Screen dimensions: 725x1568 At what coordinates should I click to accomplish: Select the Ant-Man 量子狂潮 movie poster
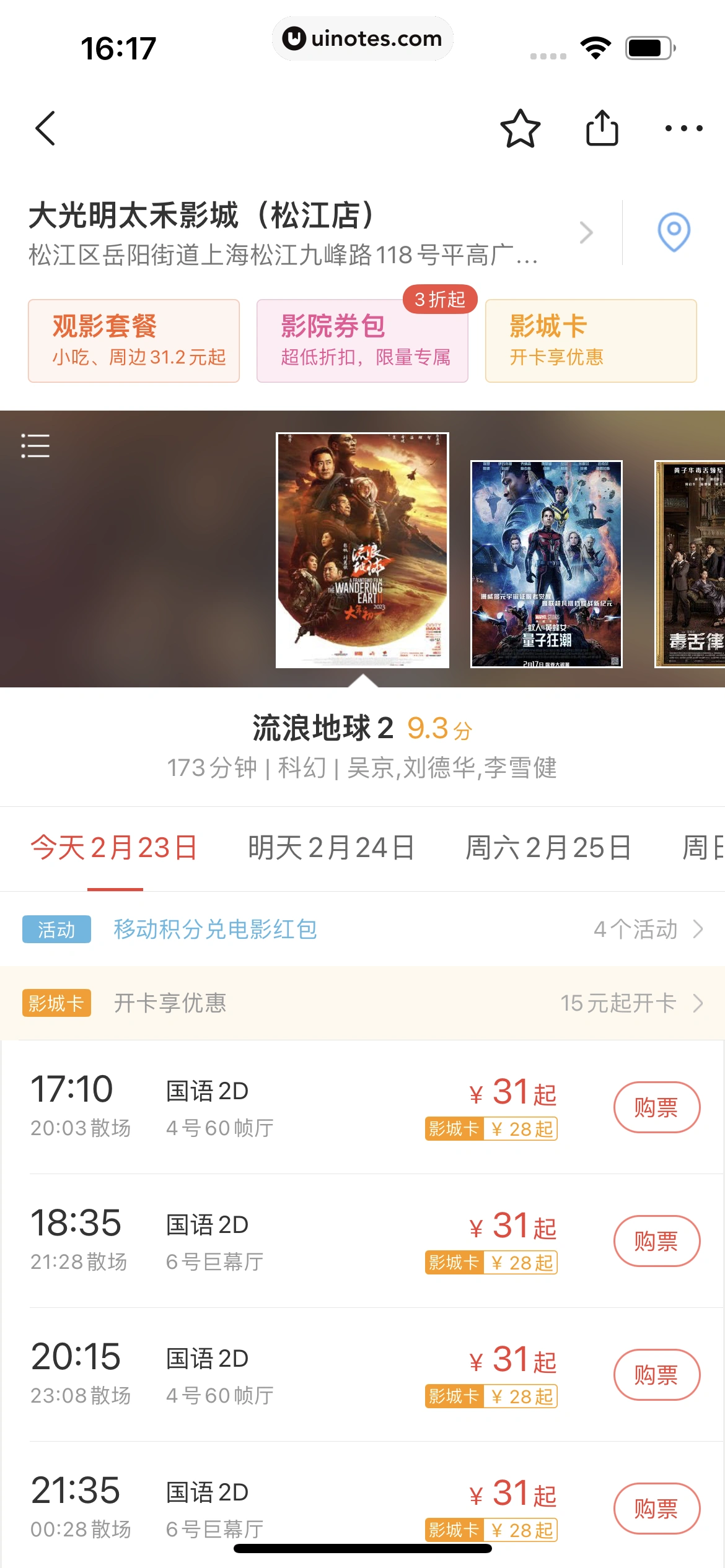pos(546,564)
